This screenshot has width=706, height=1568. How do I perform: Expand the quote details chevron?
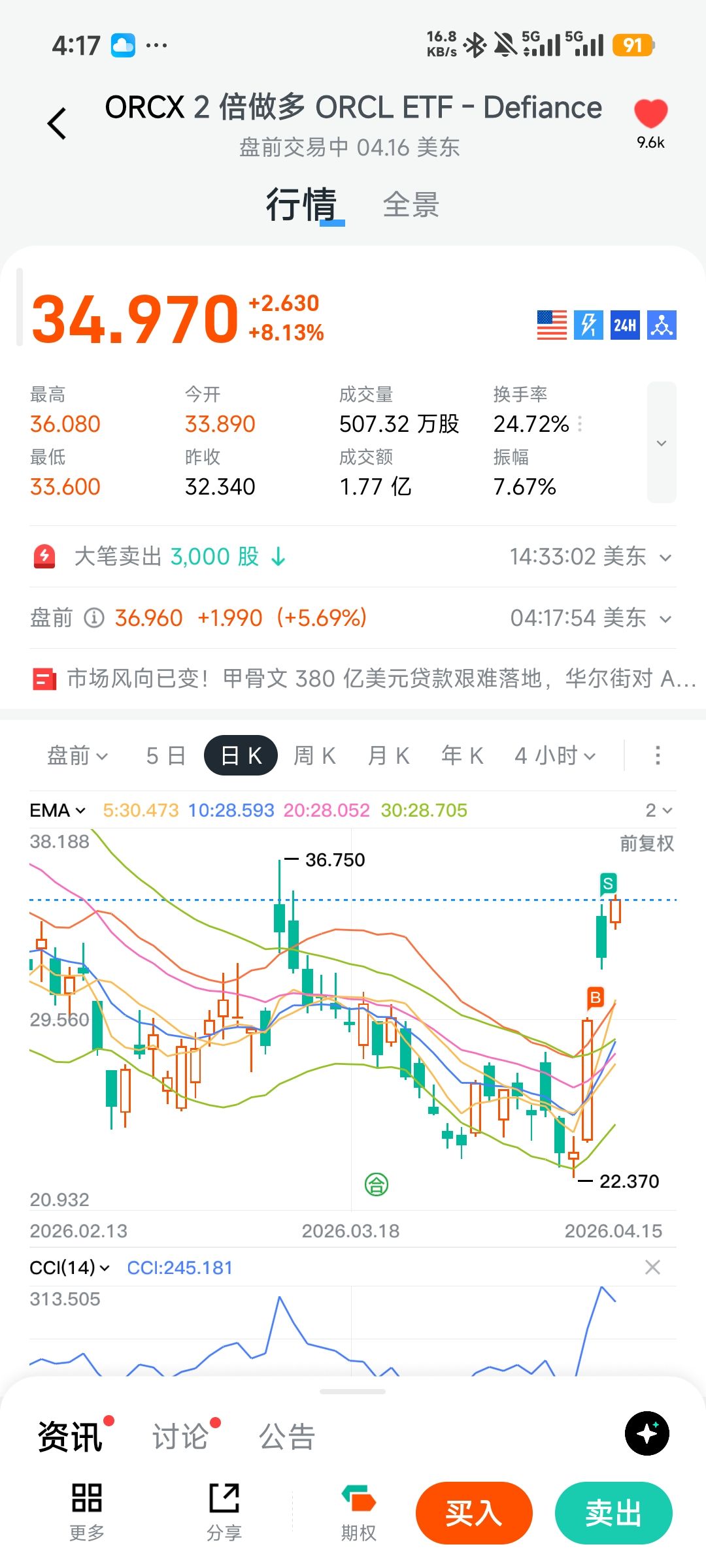tap(662, 443)
